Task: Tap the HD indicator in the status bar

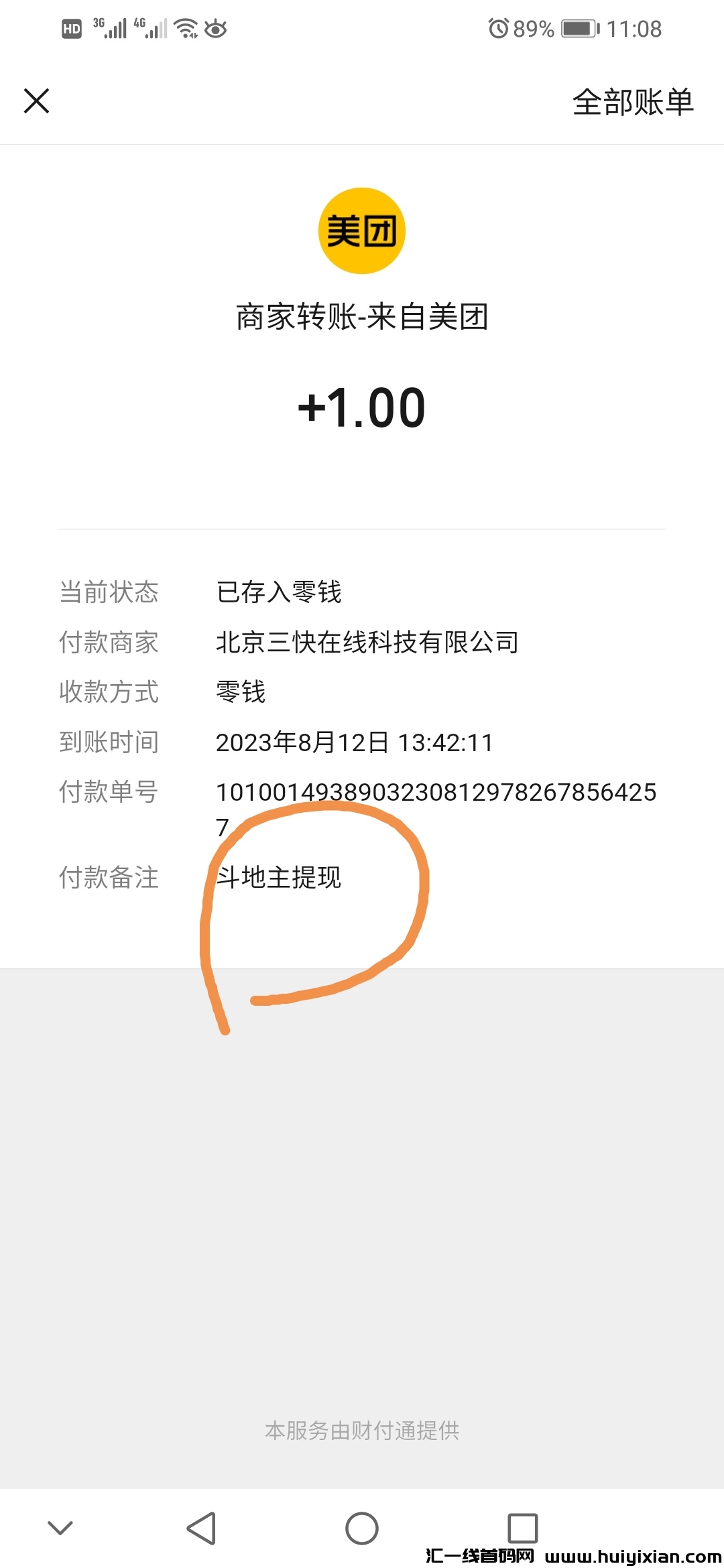Action: point(70,28)
